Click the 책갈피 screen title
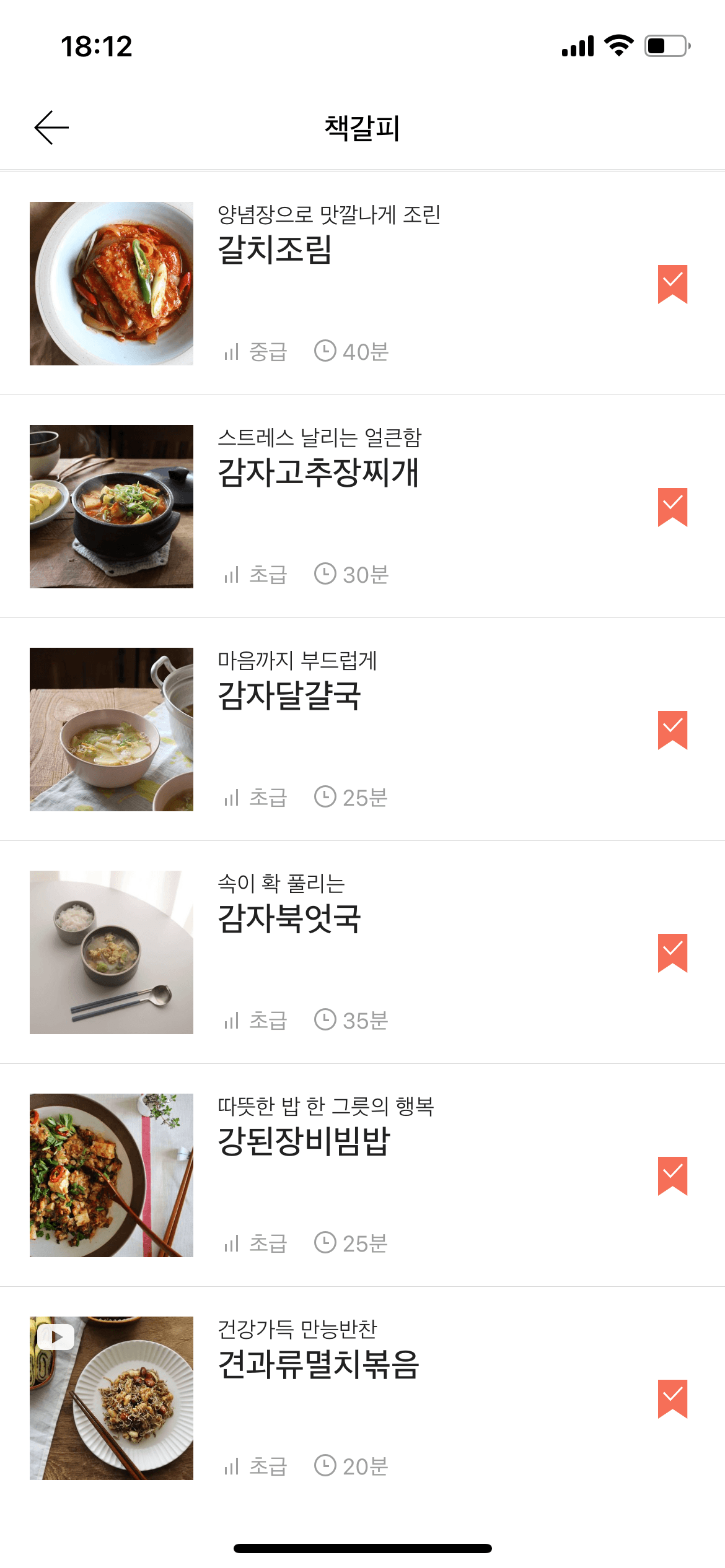This screenshot has height=1568, width=725. tap(362, 127)
